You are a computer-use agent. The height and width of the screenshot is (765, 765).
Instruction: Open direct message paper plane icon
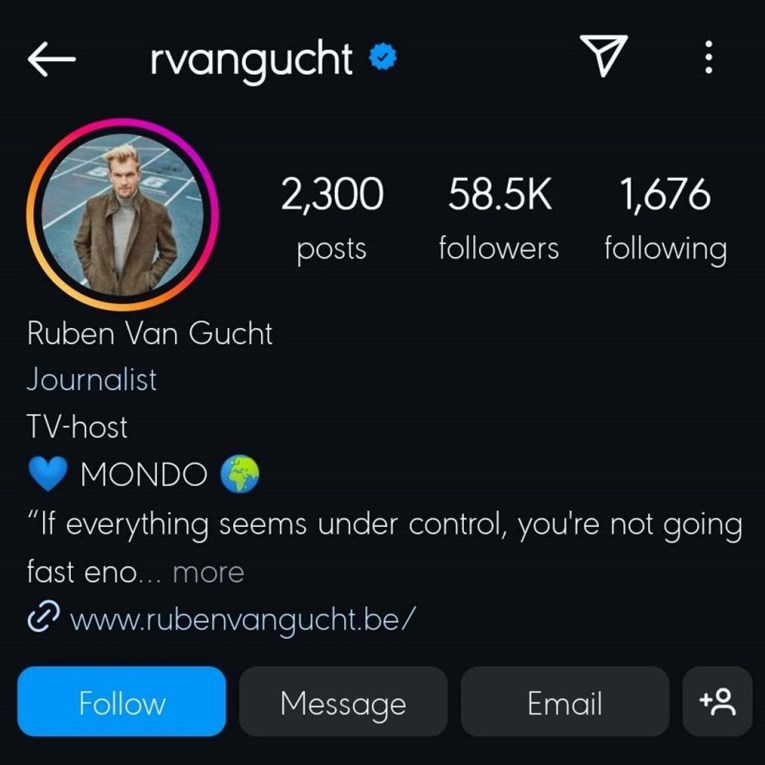[x=604, y=57]
